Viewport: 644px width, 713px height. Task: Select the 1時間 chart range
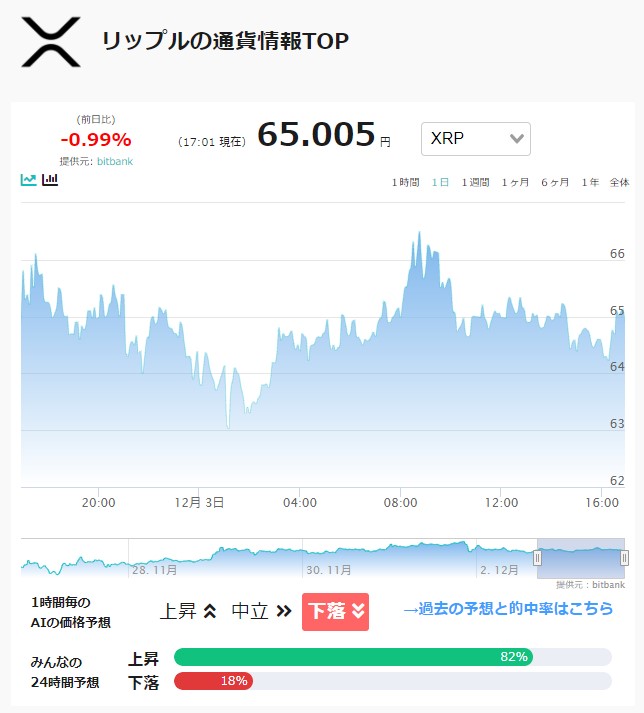405,182
